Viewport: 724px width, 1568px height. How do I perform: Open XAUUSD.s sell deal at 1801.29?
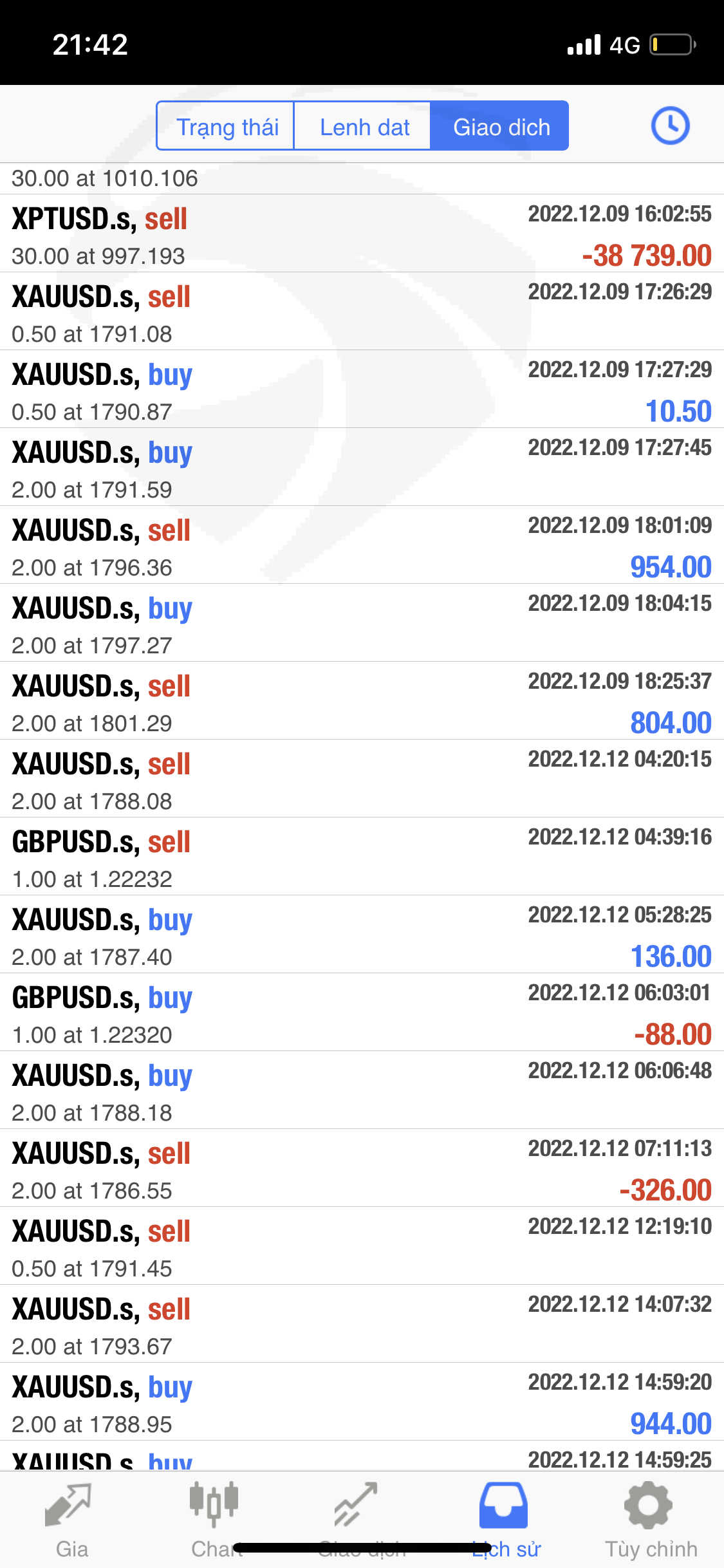(x=362, y=701)
